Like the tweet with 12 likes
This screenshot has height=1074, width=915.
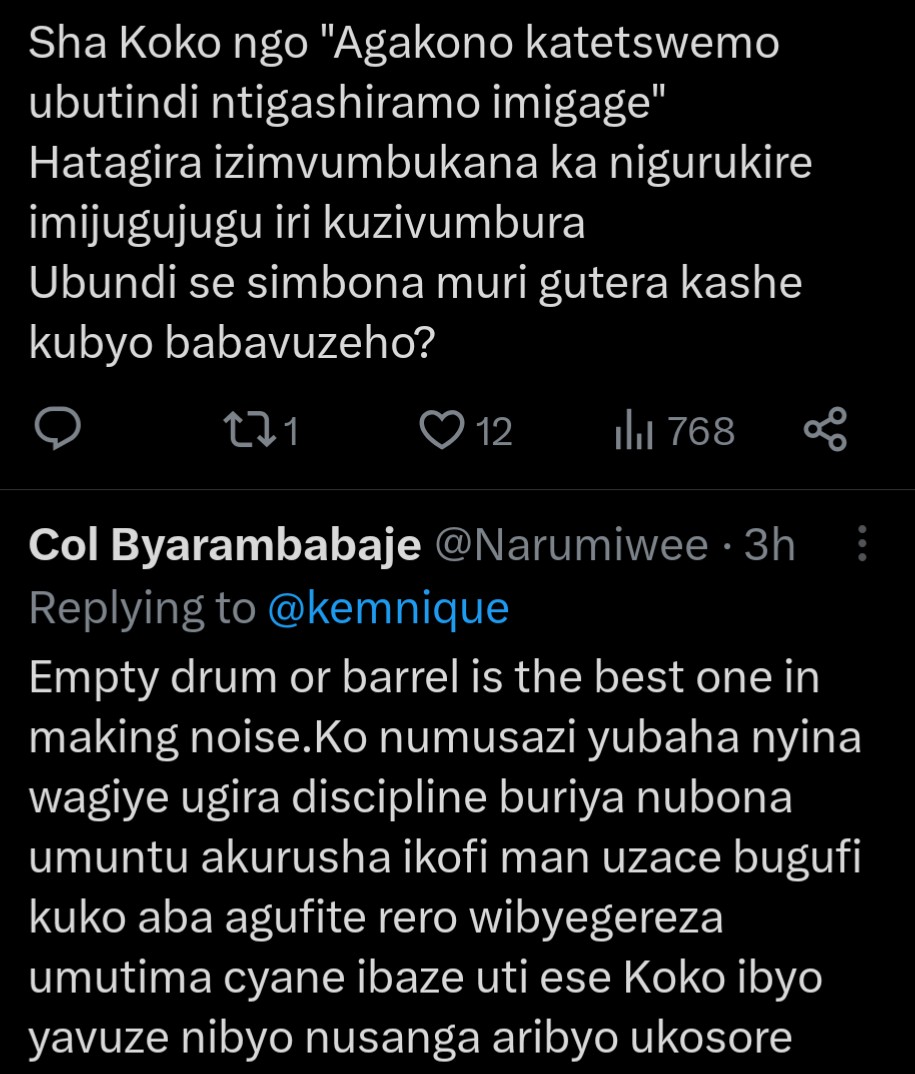tap(437, 431)
